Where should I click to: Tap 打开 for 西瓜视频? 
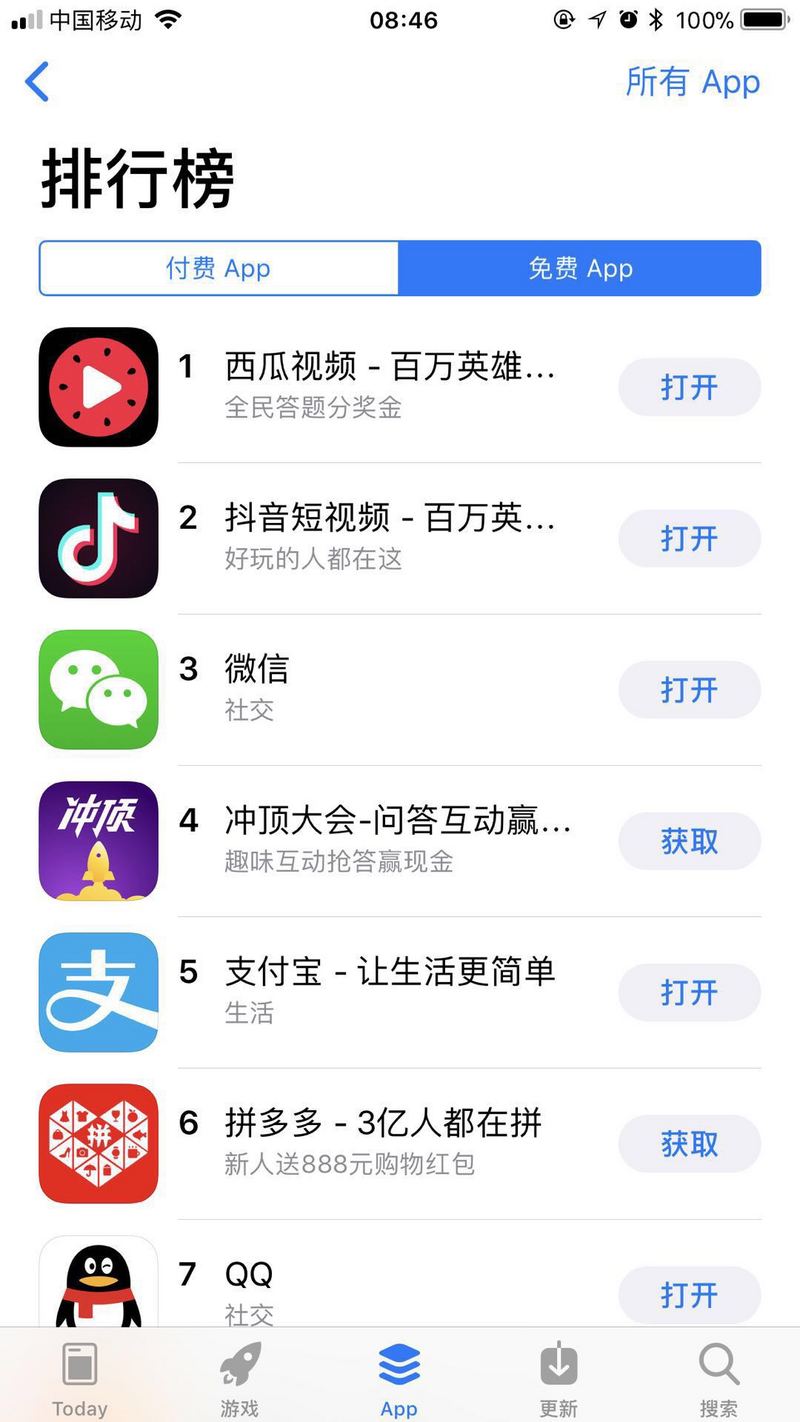coord(689,387)
